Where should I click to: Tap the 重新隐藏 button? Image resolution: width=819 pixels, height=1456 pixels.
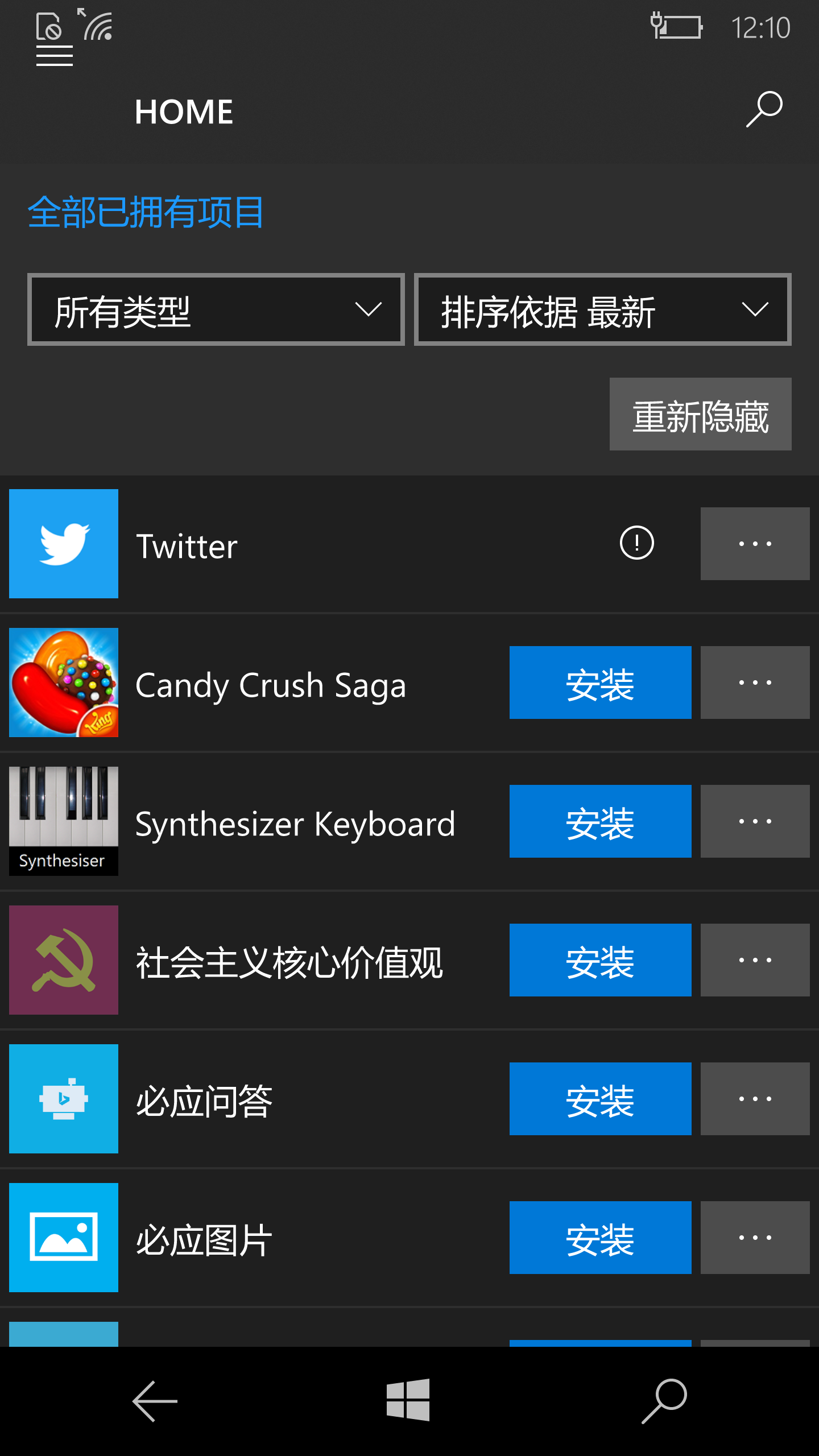(x=700, y=415)
